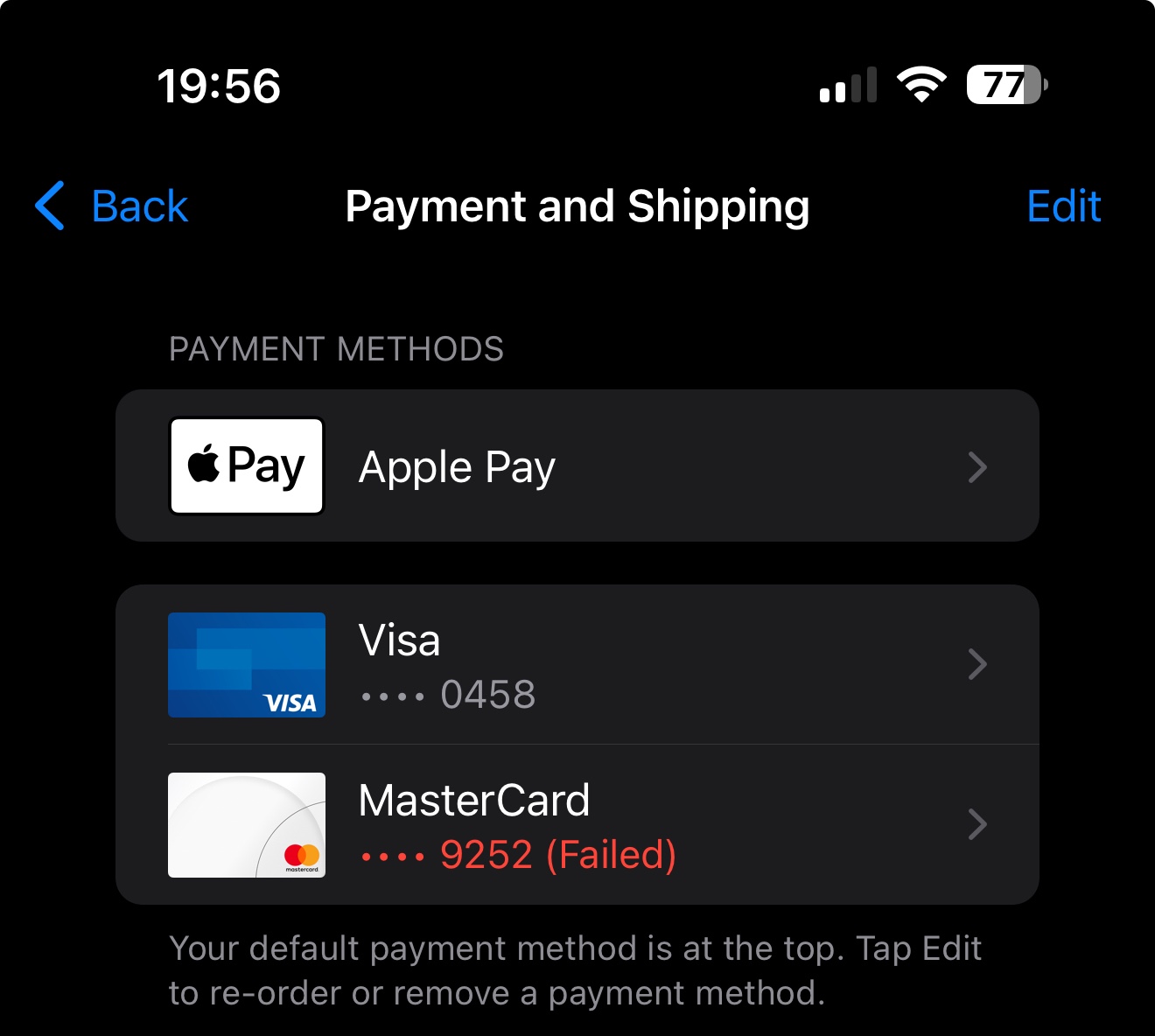Open the failed MasterCard ending in 9252

coord(577,825)
